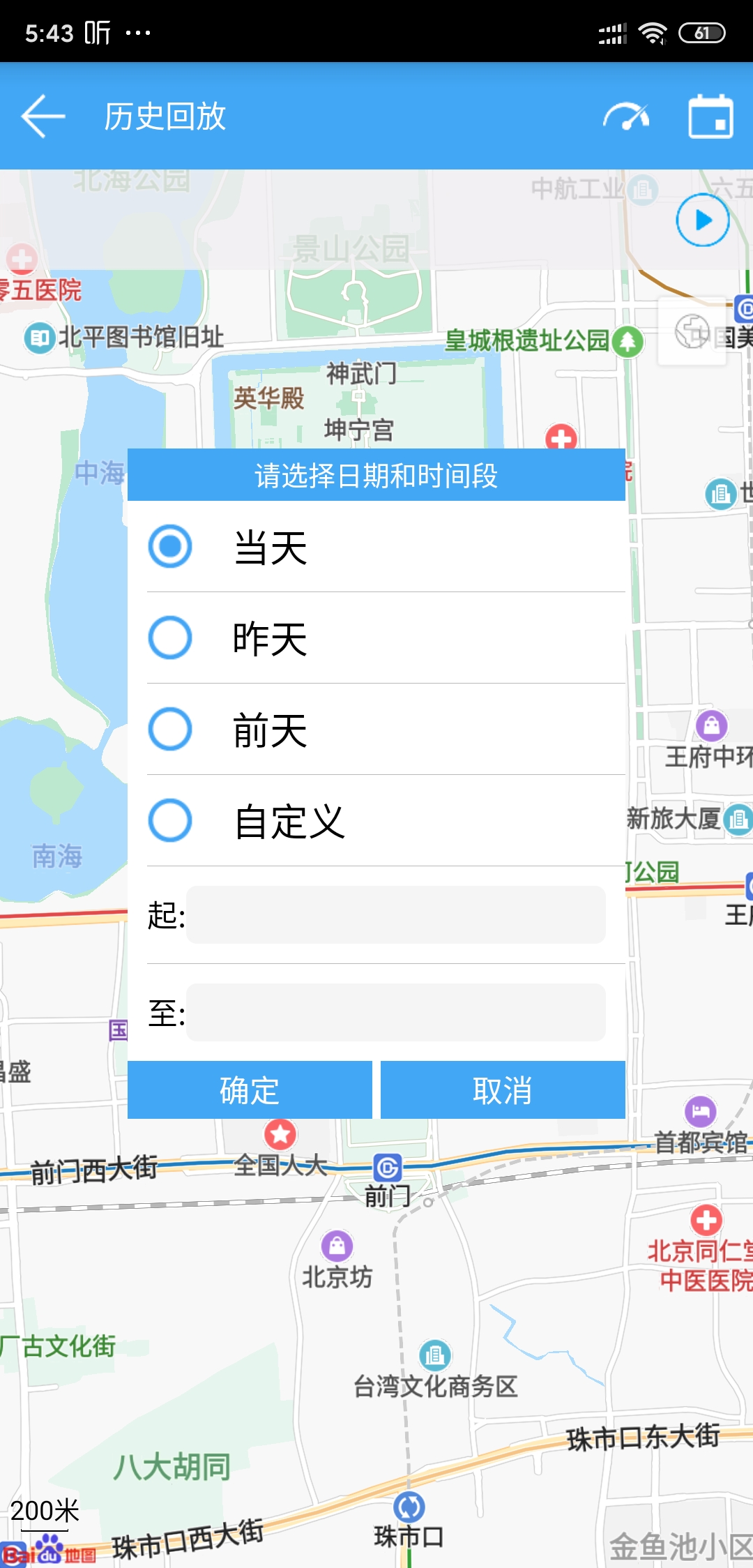Go back from 历史回放 screen
The height and width of the screenshot is (1568, 753).
43,116
